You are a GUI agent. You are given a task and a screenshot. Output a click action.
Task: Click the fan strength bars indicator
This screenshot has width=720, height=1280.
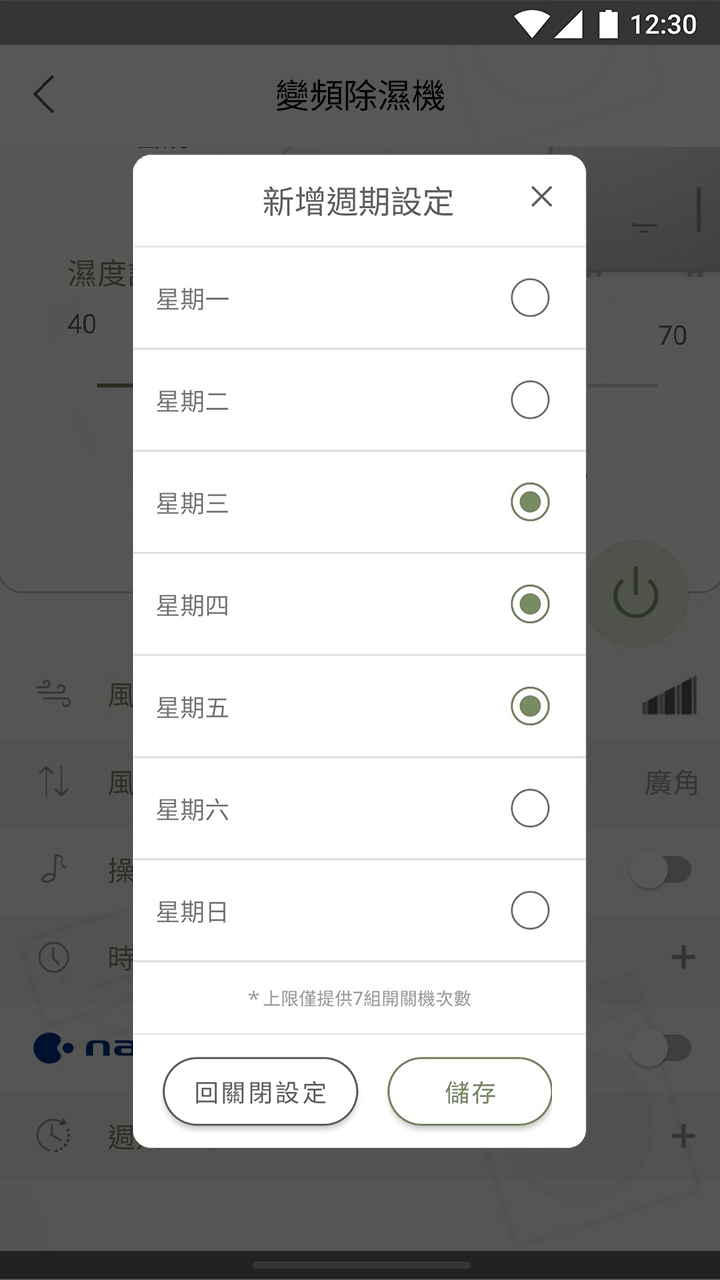pos(667,695)
